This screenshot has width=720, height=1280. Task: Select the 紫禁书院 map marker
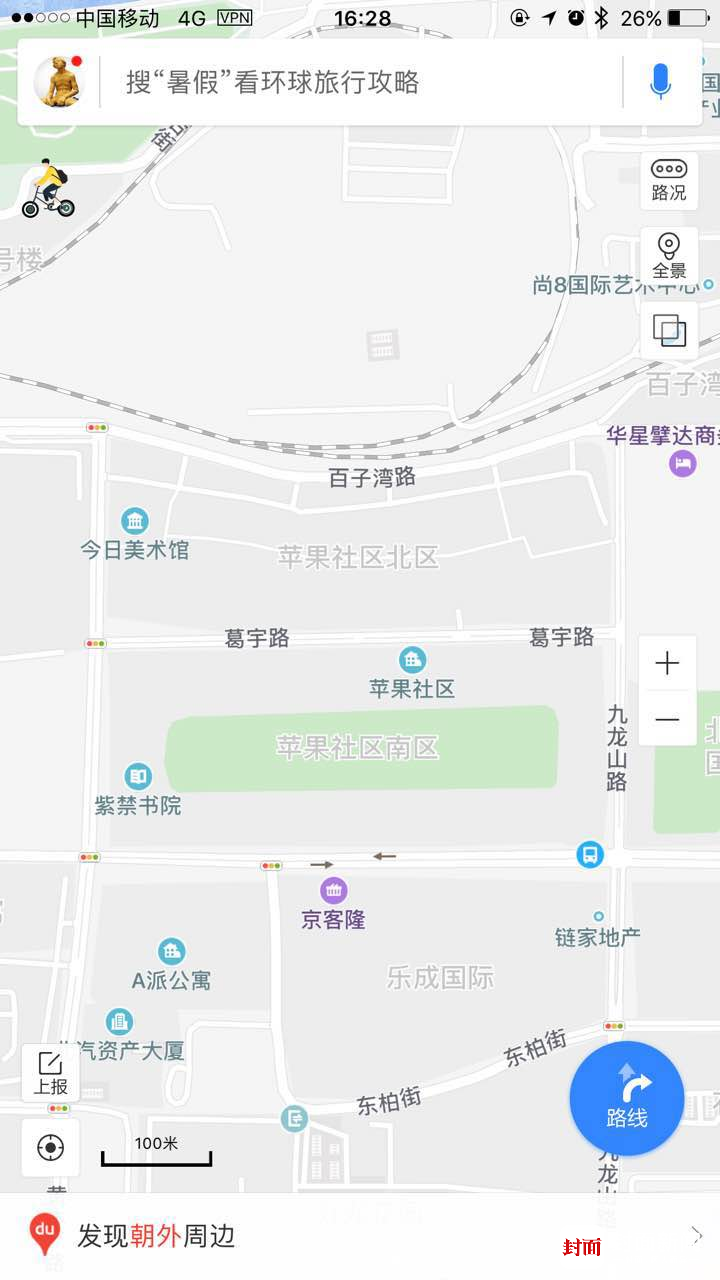(138, 776)
